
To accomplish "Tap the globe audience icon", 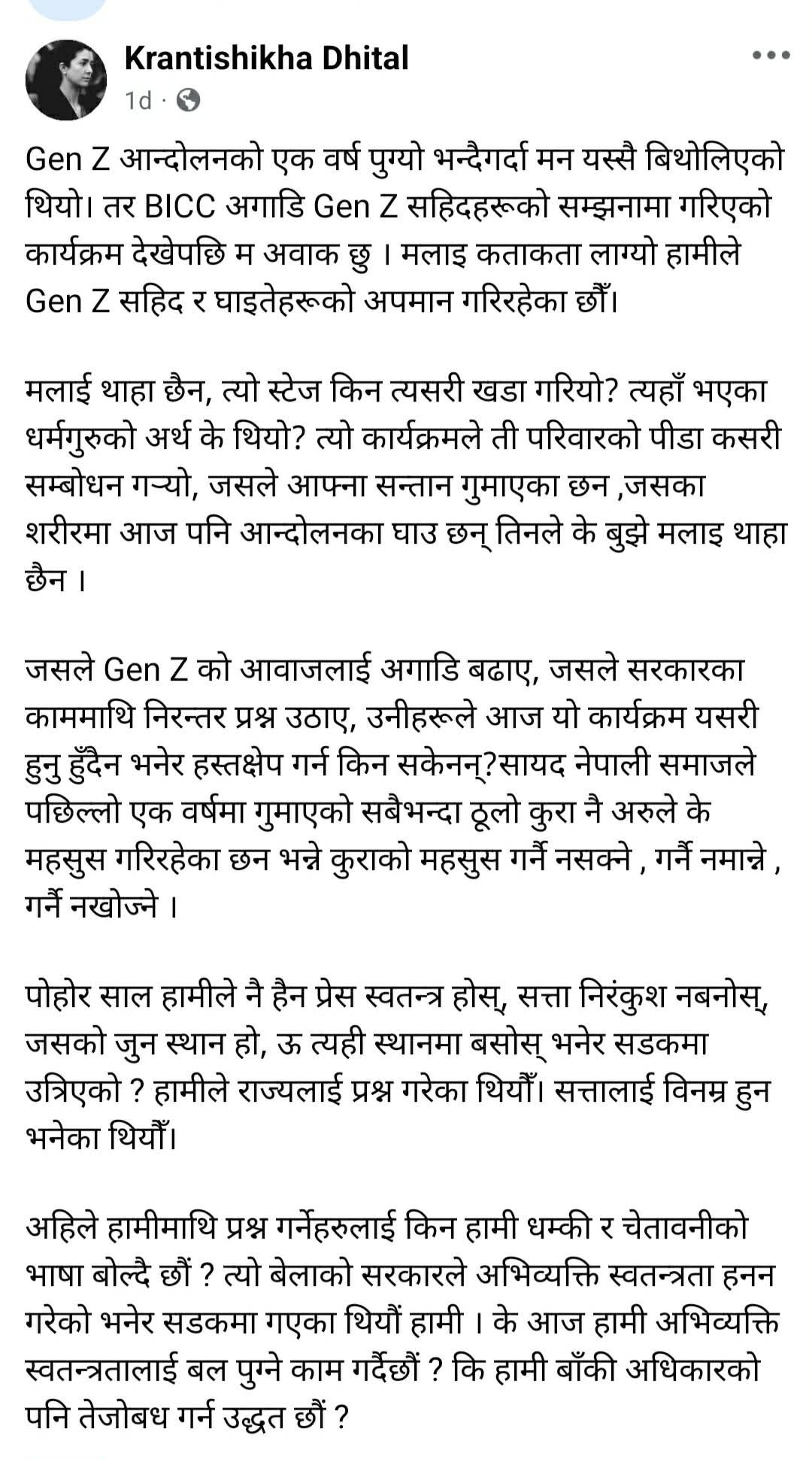I will pos(188,100).
